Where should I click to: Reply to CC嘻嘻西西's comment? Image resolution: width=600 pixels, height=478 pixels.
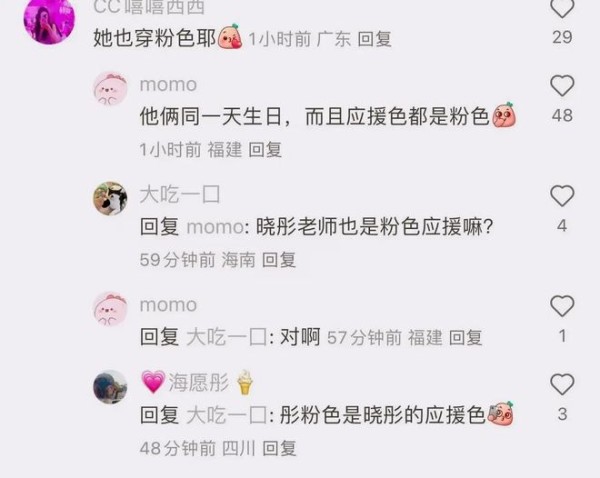[x=374, y=39]
